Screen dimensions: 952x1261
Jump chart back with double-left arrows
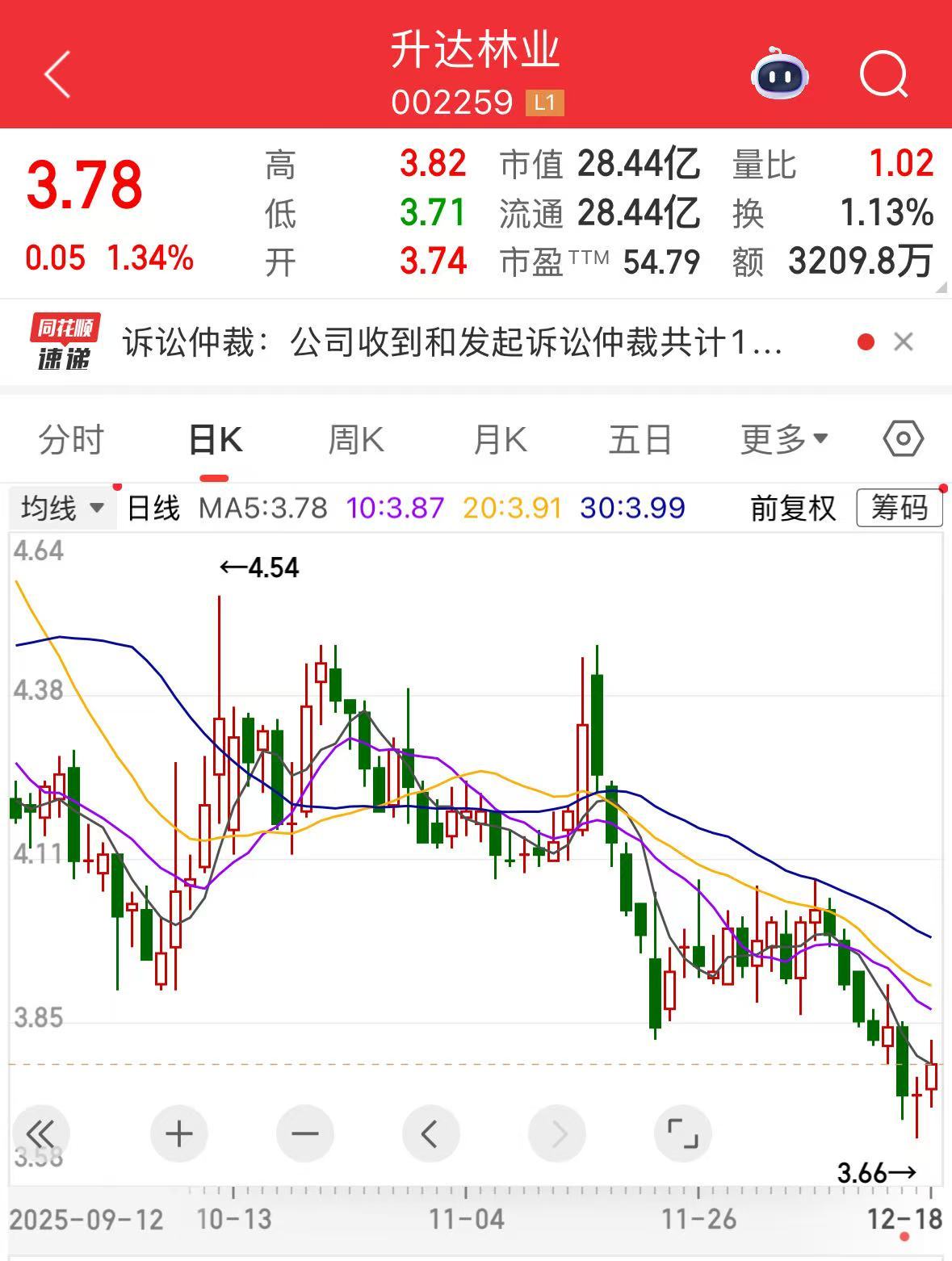point(40,1134)
